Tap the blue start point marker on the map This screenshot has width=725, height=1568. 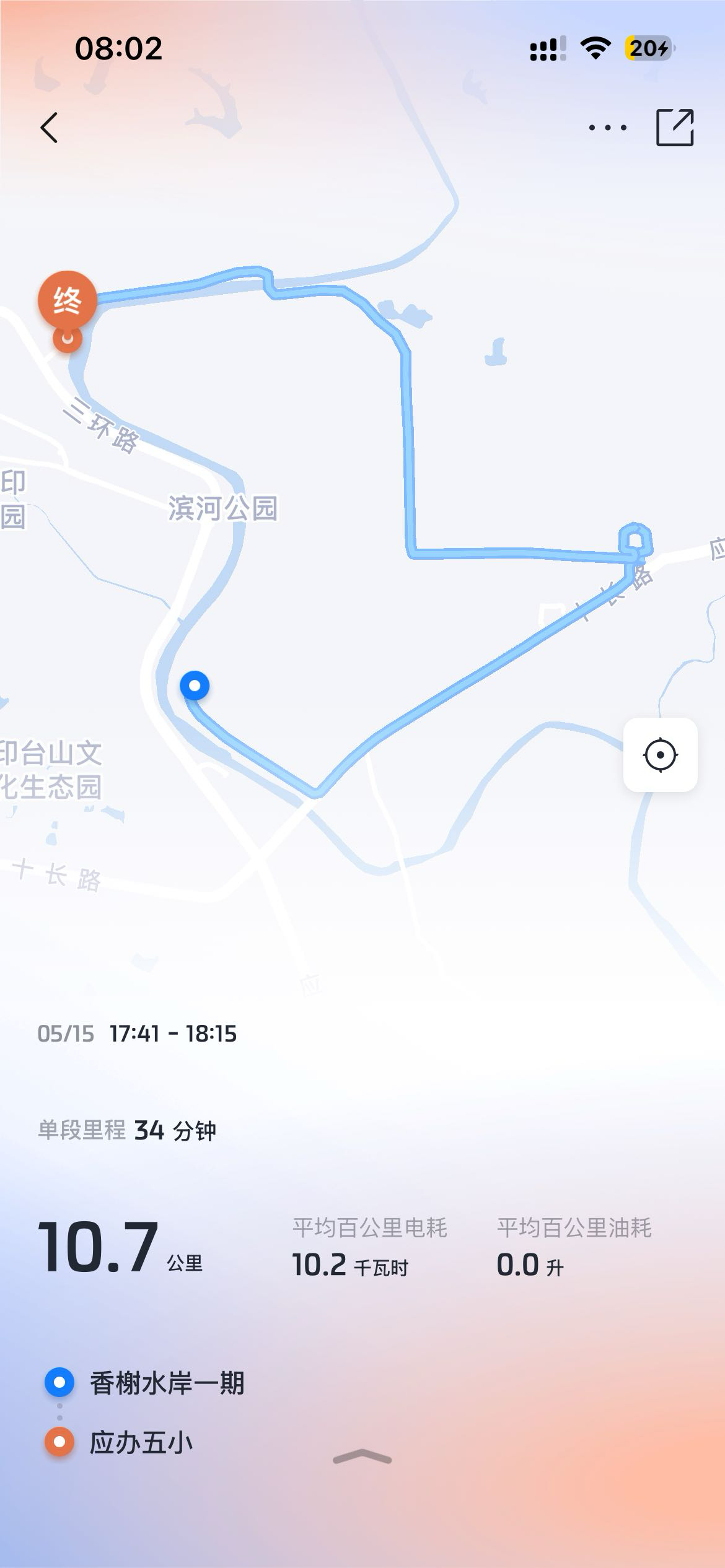[x=195, y=686]
